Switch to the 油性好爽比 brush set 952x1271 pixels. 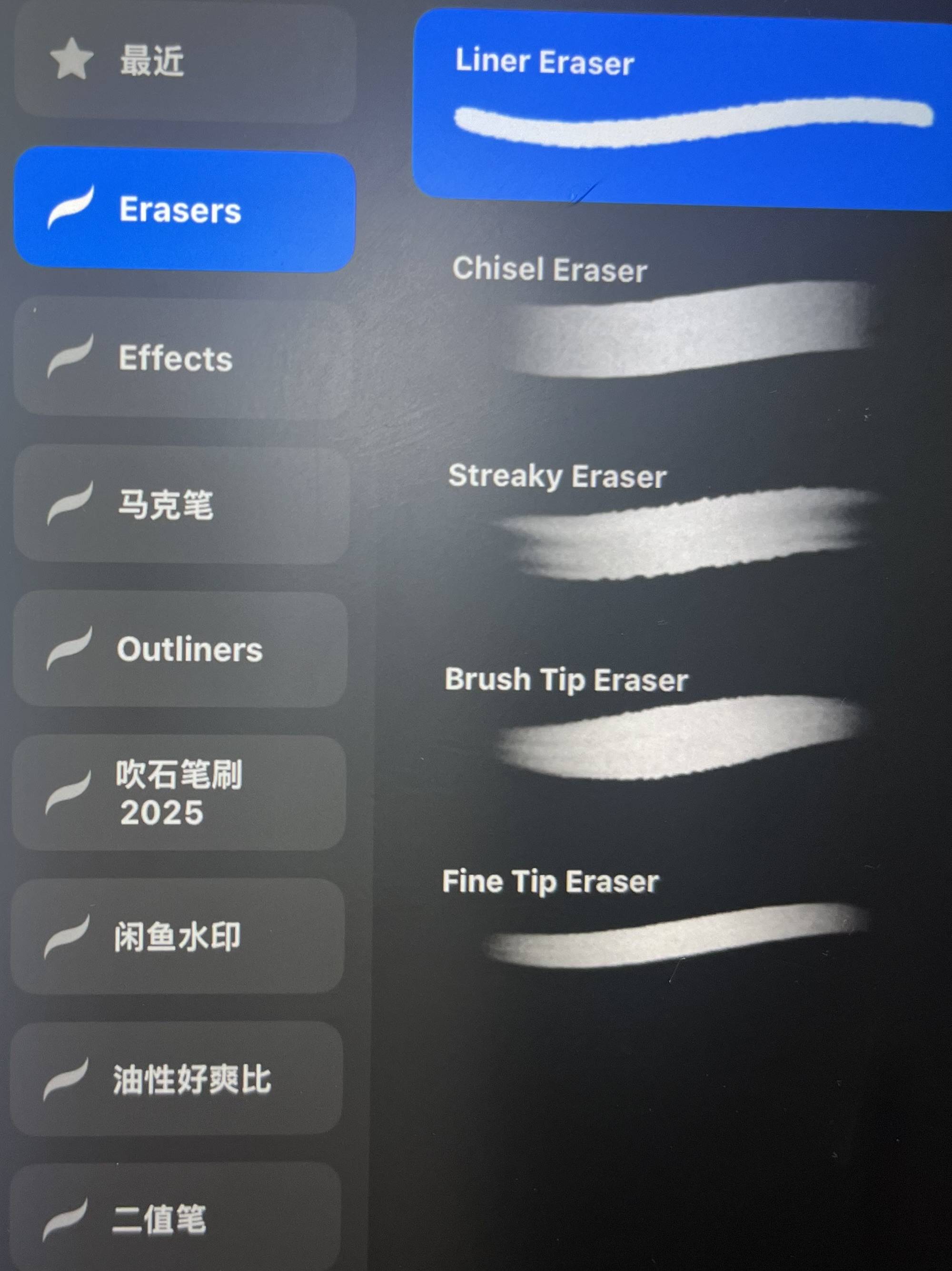tap(176, 1079)
